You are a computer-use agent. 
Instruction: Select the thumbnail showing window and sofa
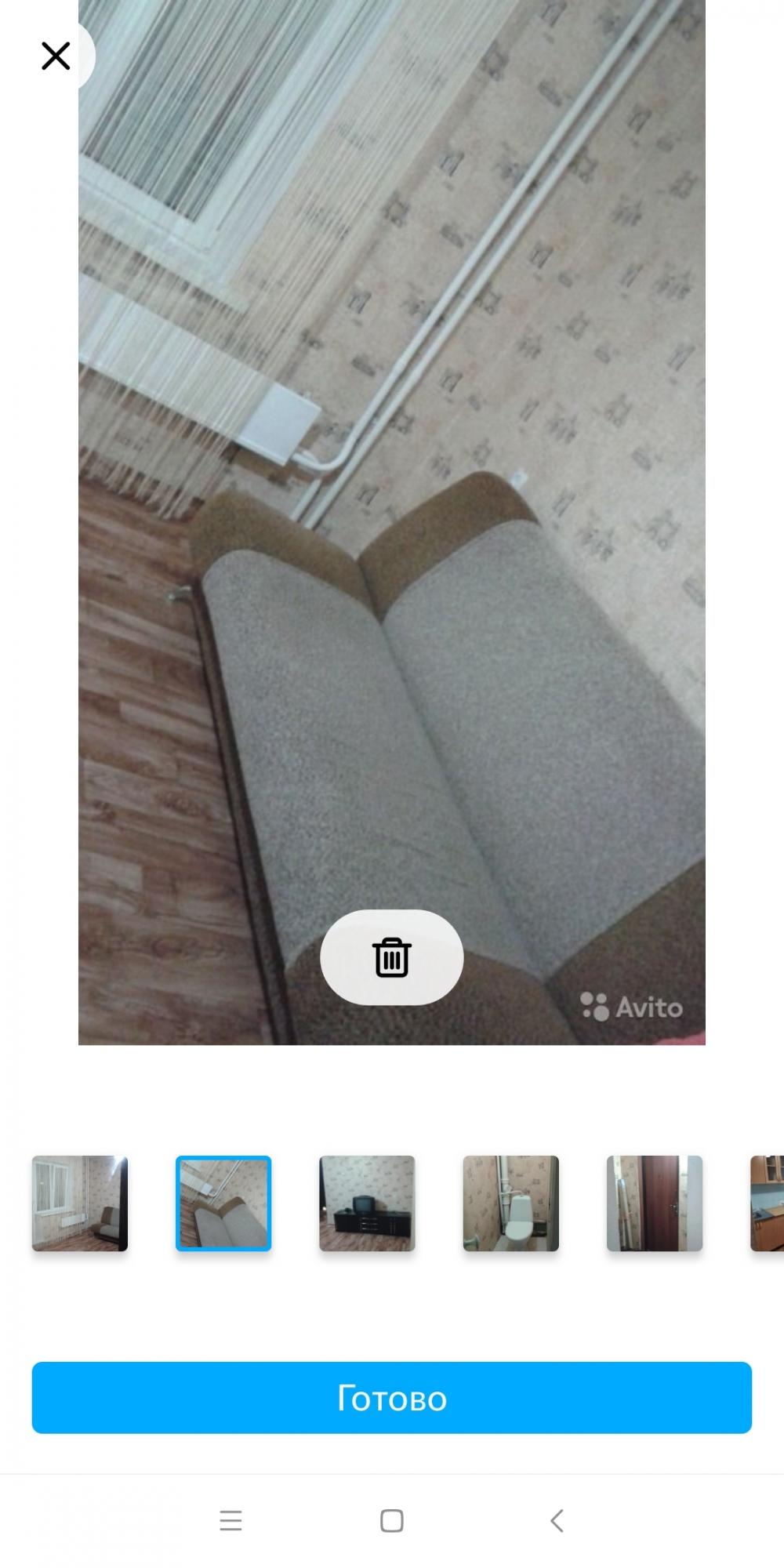pyautogui.click(x=80, y=1203)
